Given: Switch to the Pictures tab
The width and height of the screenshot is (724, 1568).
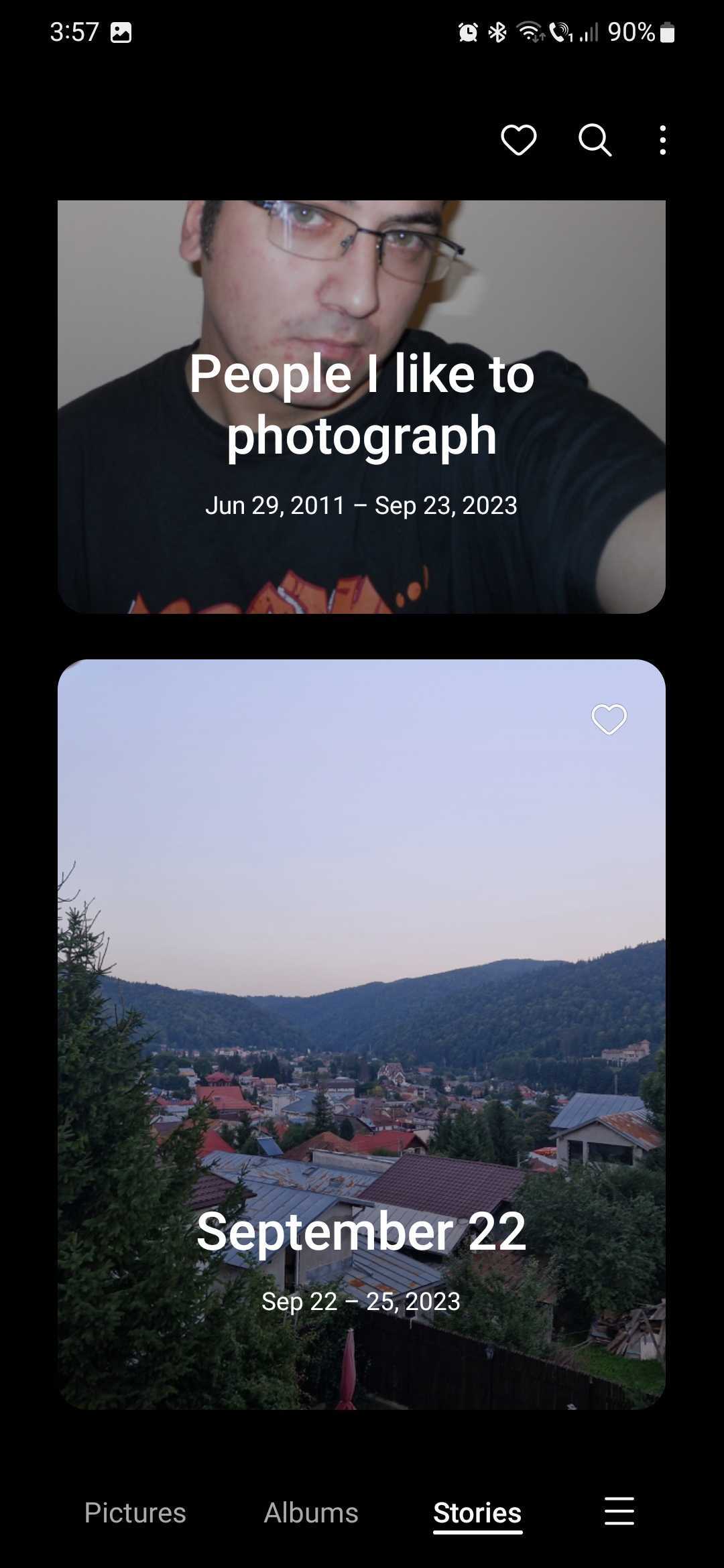Looking at the screenshot, I should coord(135,1512).
